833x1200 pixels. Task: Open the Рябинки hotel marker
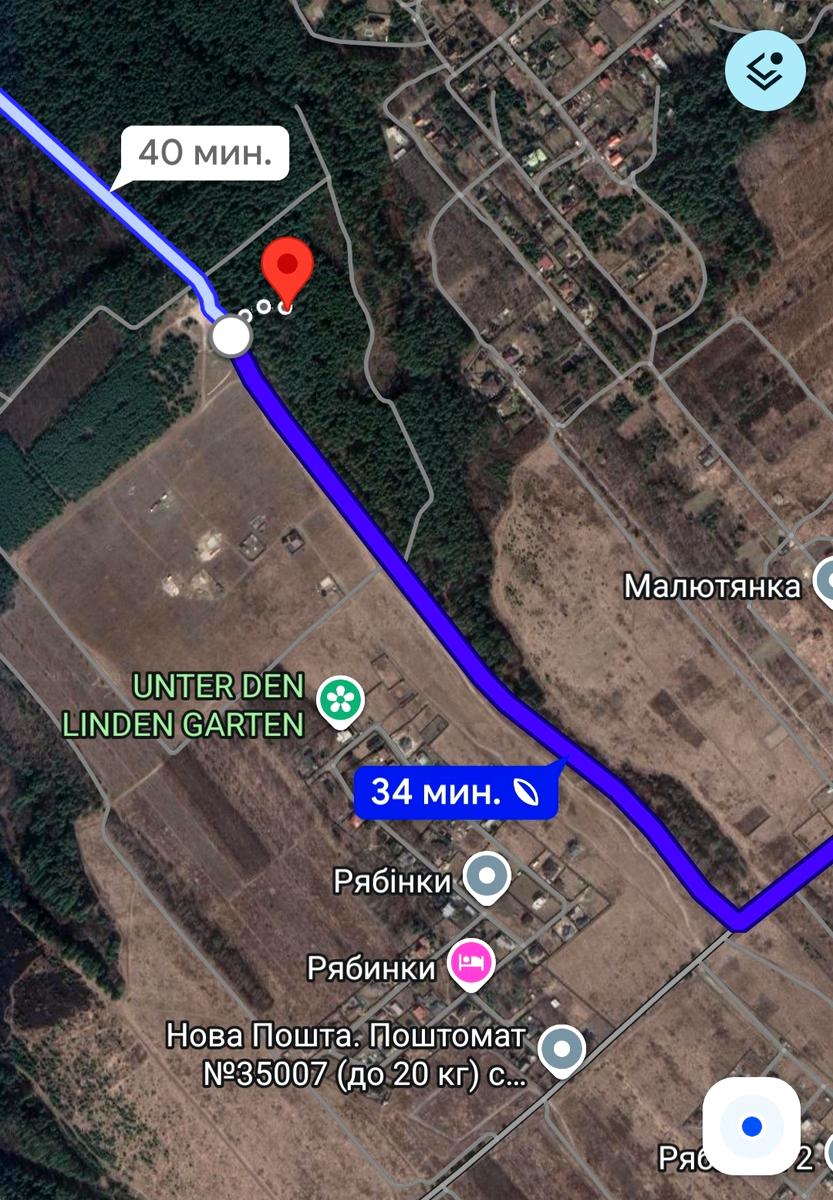[x=471, y=965]
